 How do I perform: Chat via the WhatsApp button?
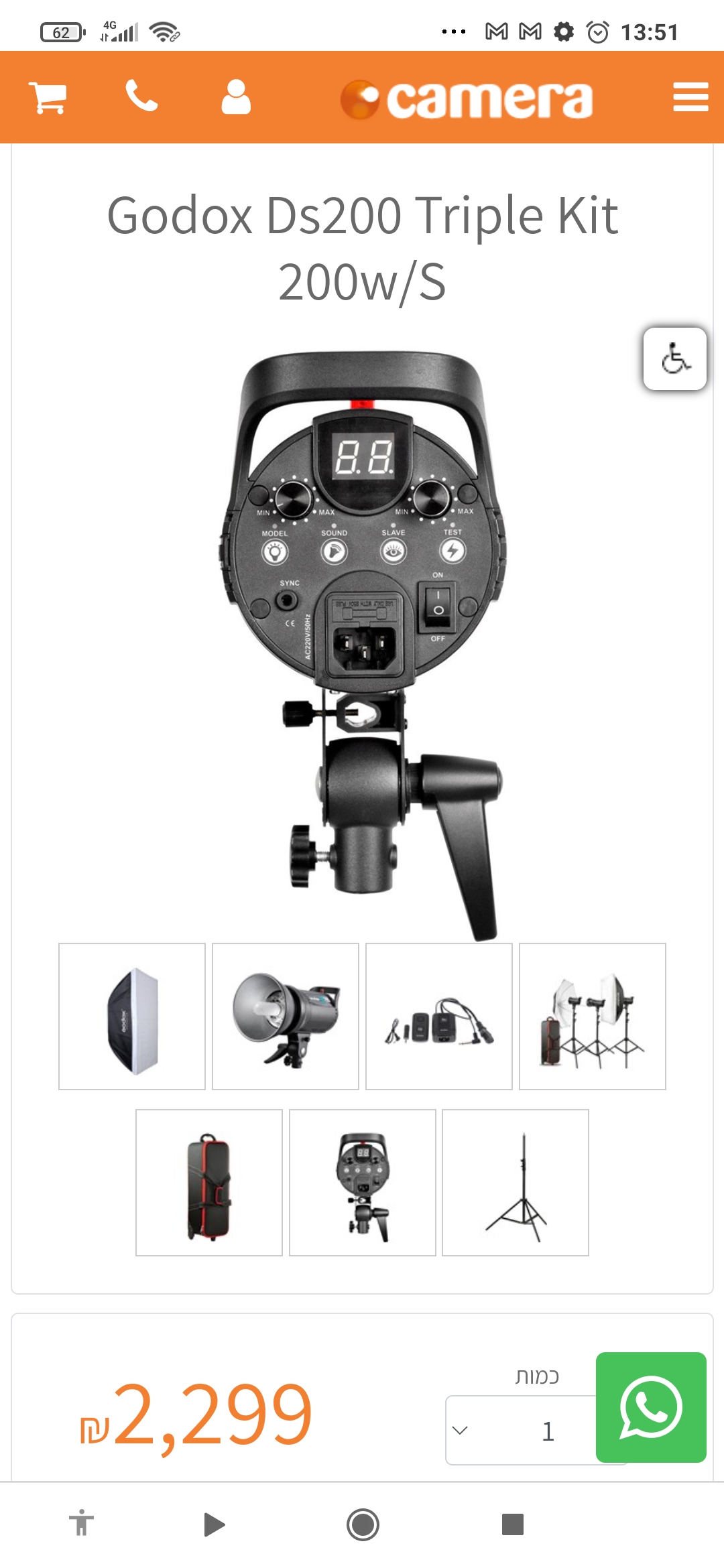651,1407
